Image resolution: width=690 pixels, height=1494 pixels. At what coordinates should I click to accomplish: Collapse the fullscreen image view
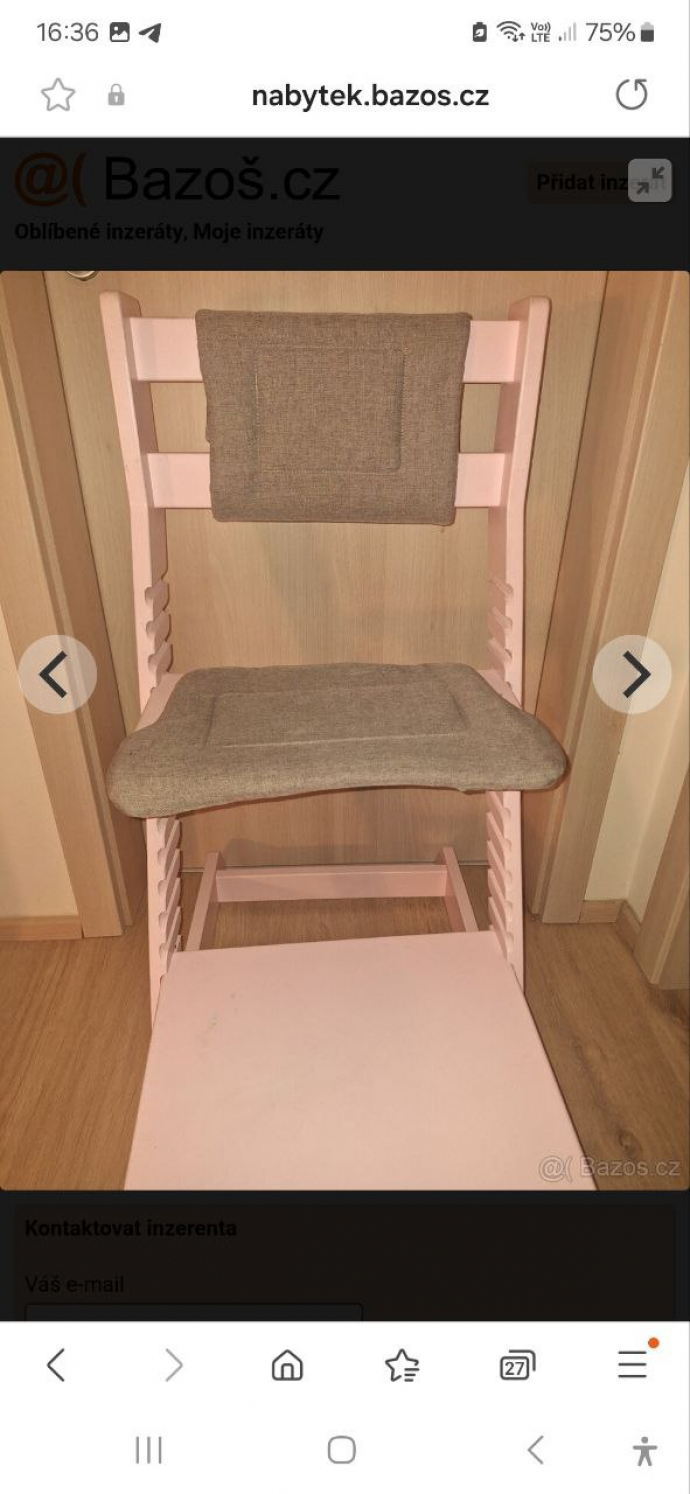tap(649, 180)
